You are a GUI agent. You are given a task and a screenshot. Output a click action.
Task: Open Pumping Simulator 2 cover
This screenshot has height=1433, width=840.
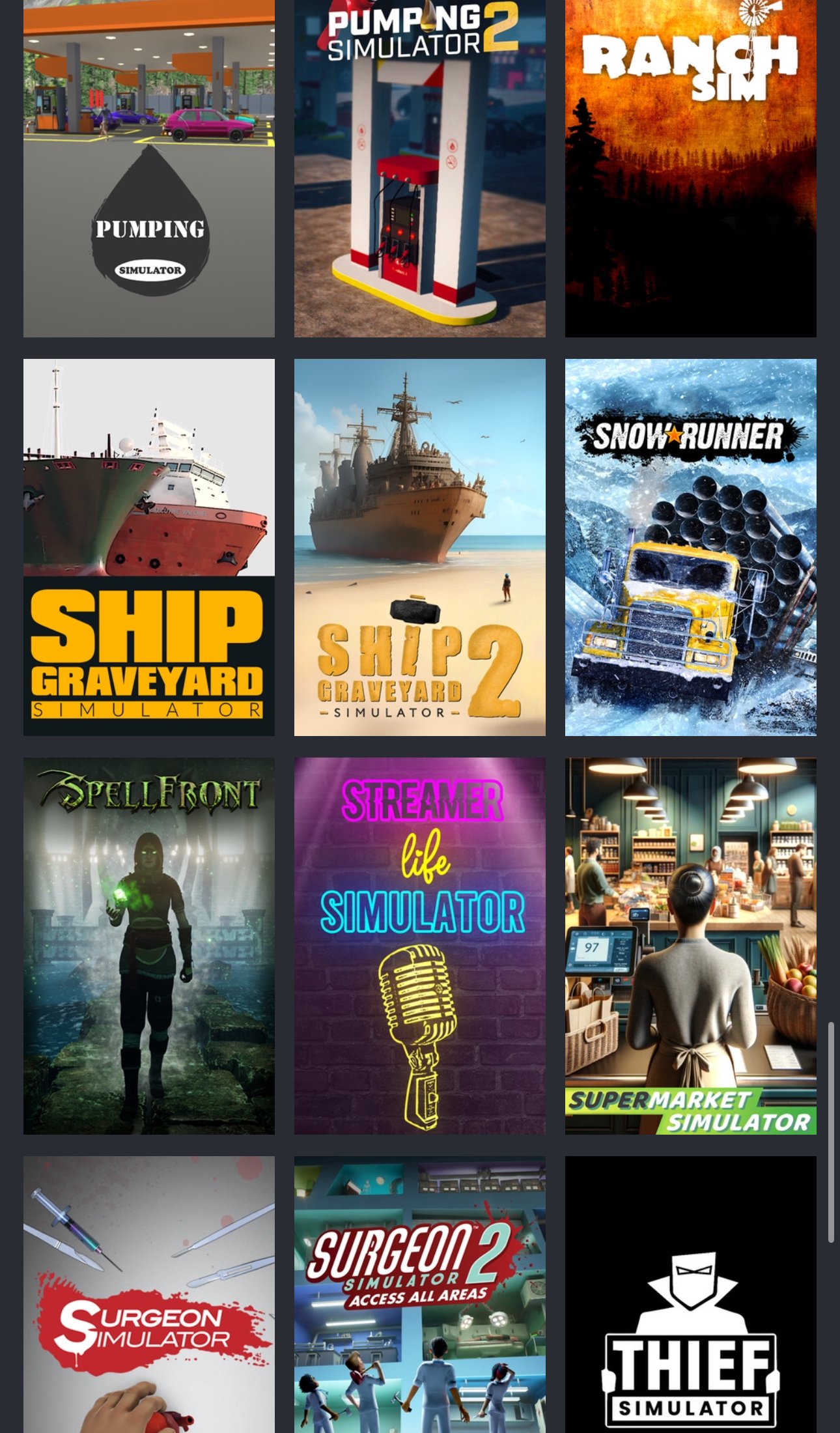pos(419,168)
